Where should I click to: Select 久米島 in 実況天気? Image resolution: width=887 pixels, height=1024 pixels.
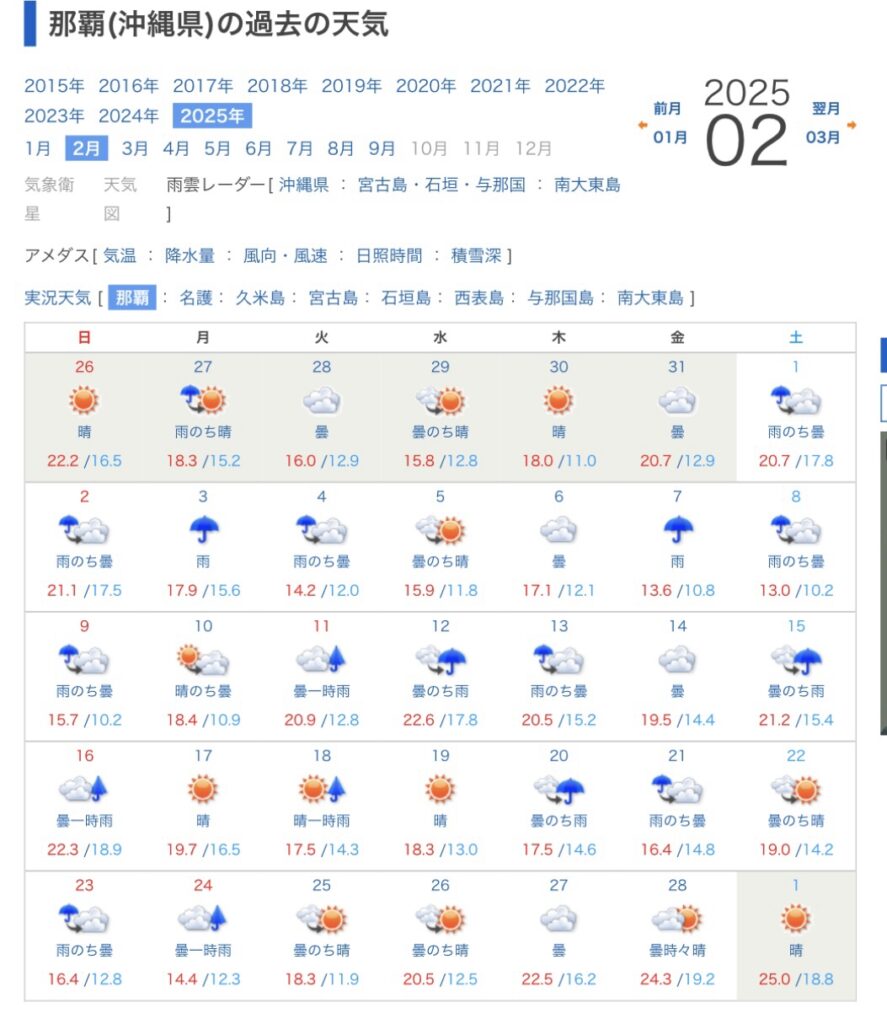click(x=260, y=297)
